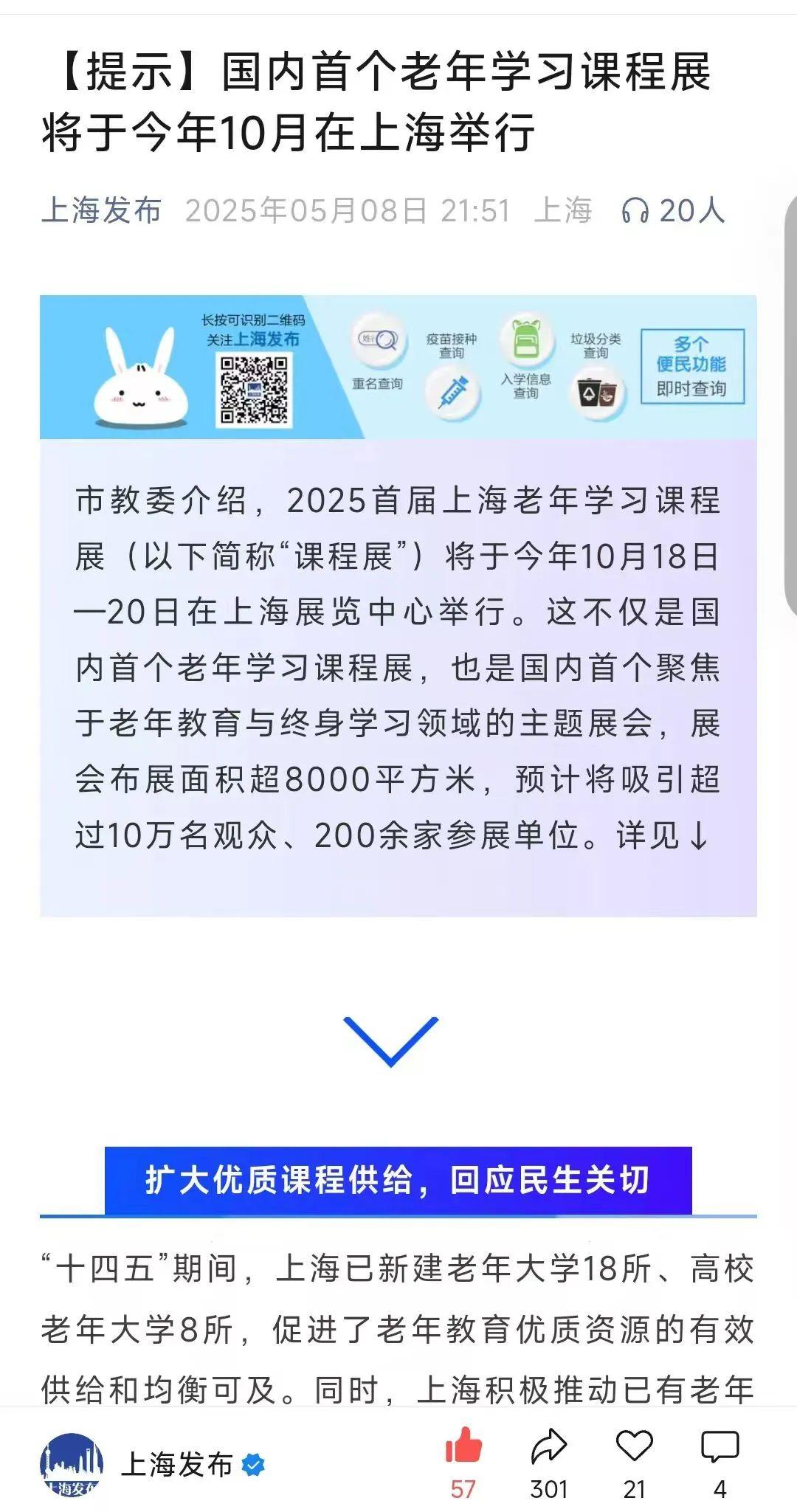This screenshot has width=797, height=1512.
Task: Open the comments bubble
Action: tap(720, 1446)
